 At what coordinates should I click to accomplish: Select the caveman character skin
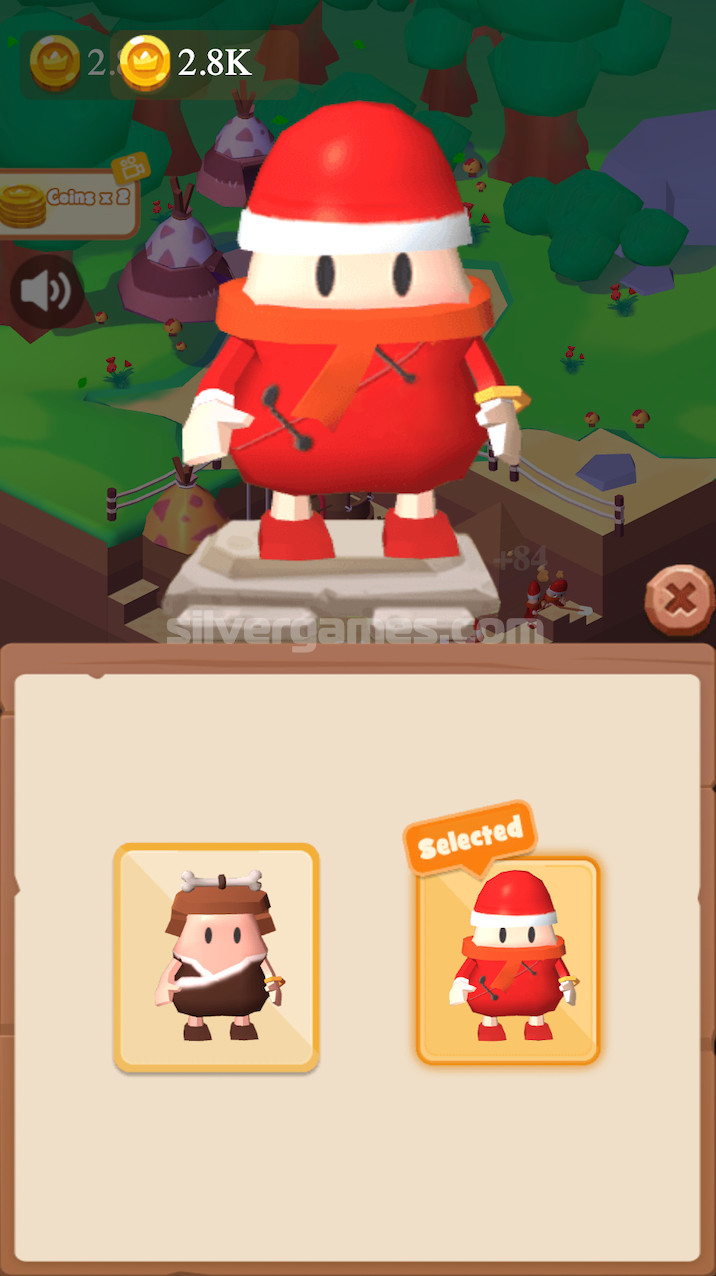coord(216,957)
